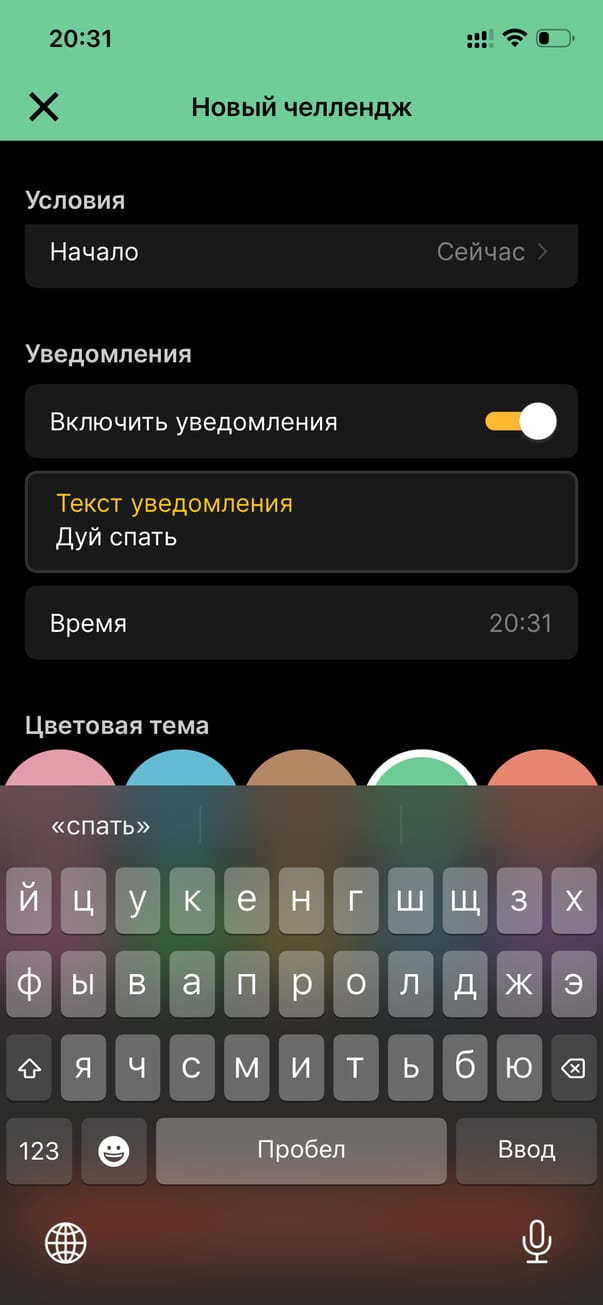603x1305 pixels.
Task: Select the pink color theme
Action: coord(61,768)
